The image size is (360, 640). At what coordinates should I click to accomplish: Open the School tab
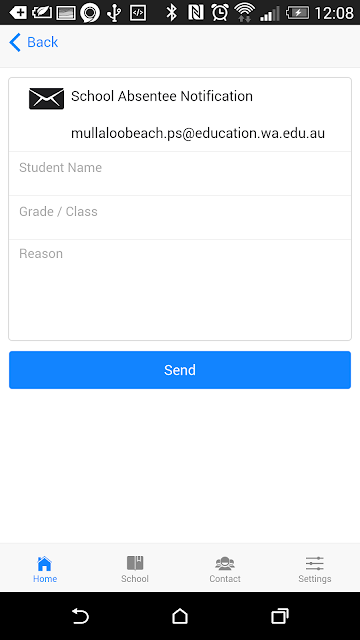click(x=135, y=569)
